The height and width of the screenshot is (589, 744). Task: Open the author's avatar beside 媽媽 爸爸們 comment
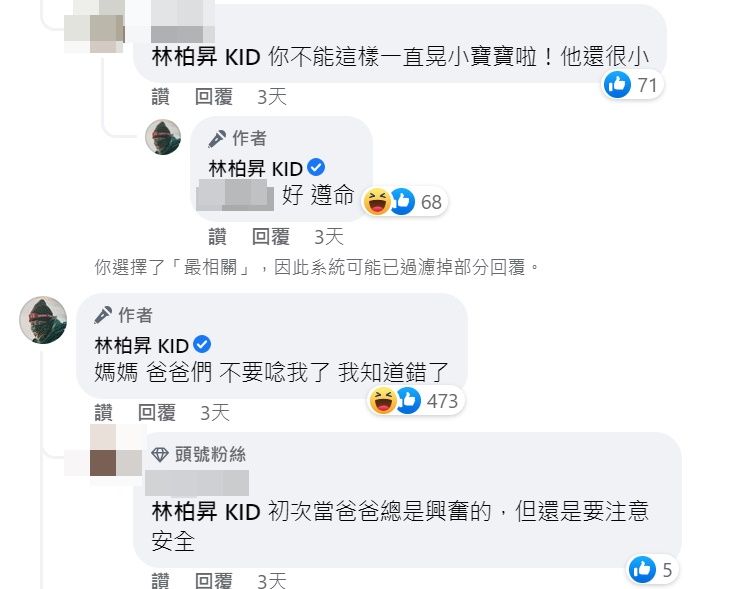(43, 320)
